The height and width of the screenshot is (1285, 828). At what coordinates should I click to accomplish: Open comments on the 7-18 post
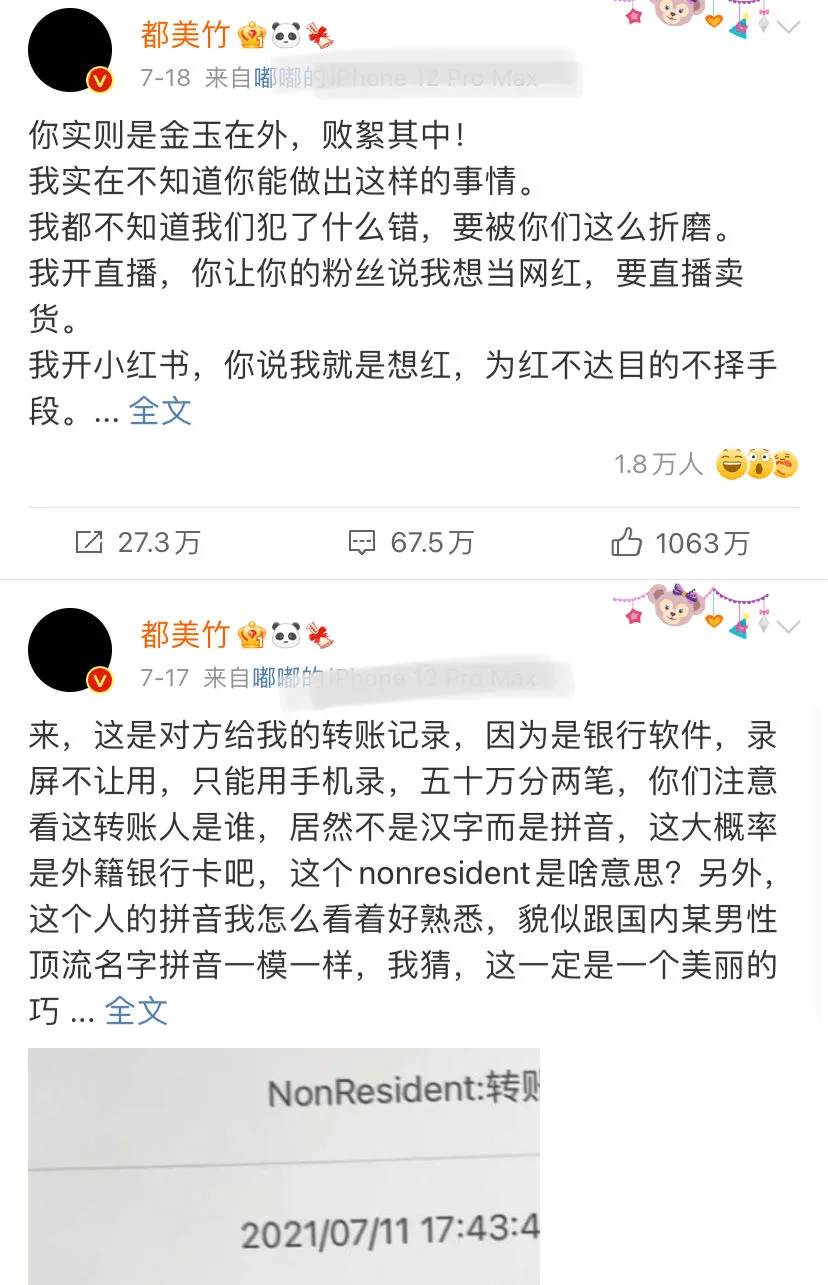click(x=410, y=543)
